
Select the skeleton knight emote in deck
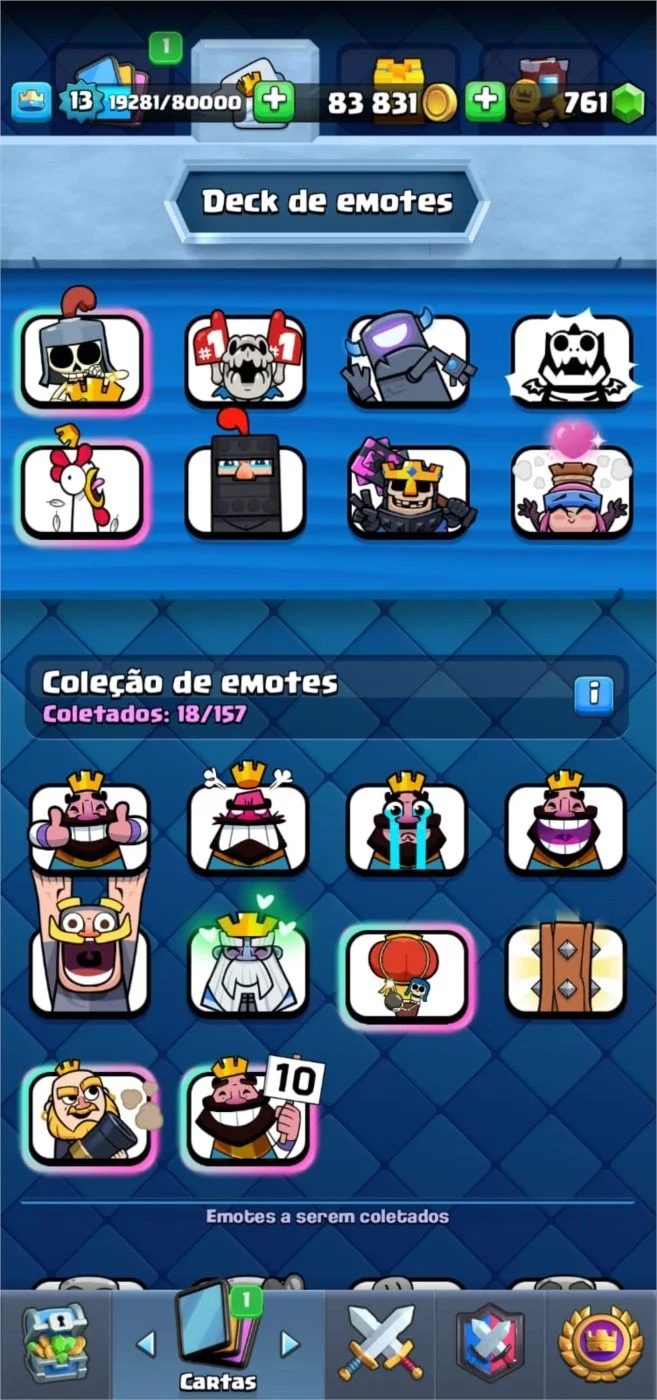click(84, 358)
